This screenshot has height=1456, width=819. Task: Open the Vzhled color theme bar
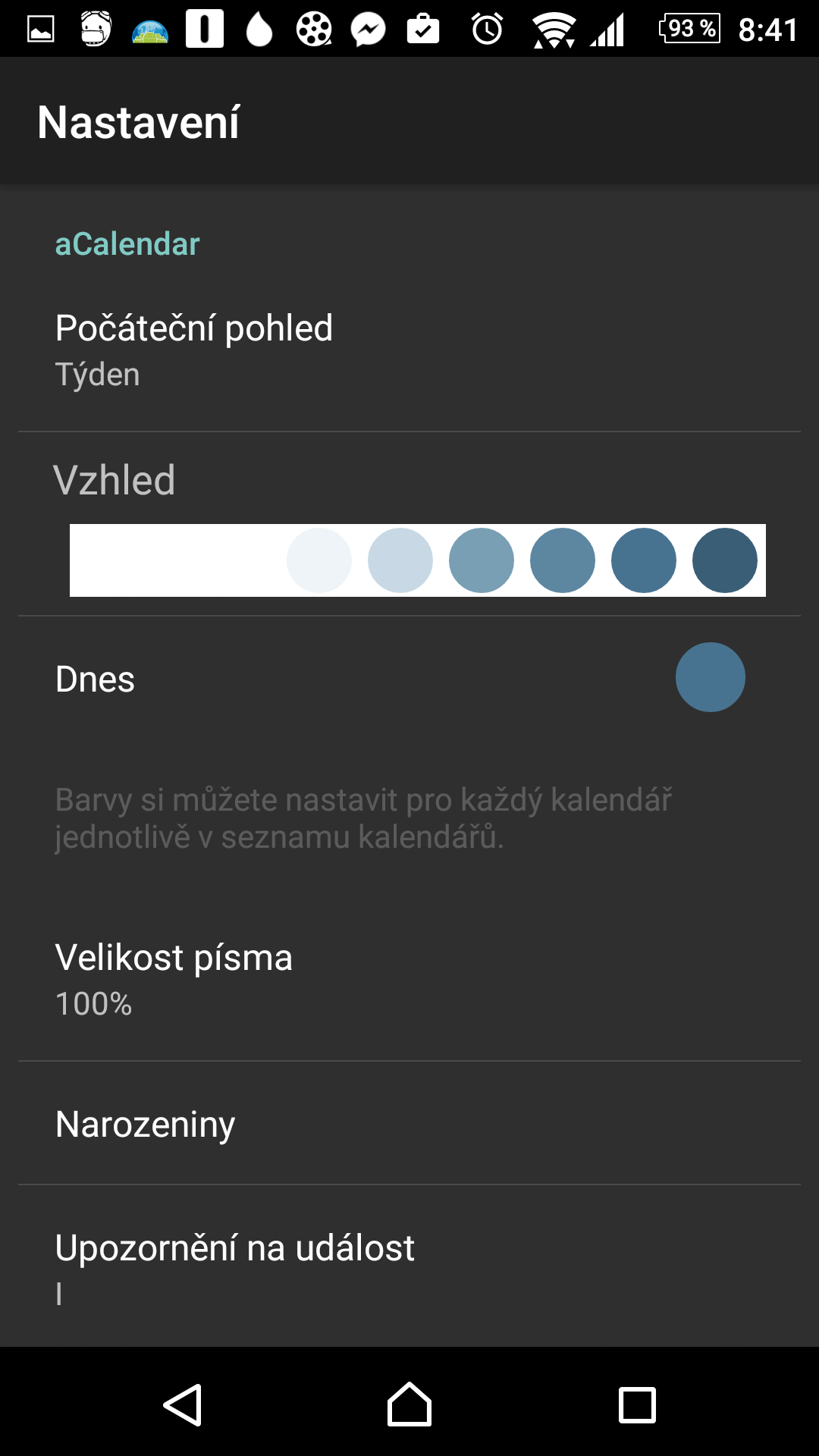pyautogui.click(x=418, y=560)
